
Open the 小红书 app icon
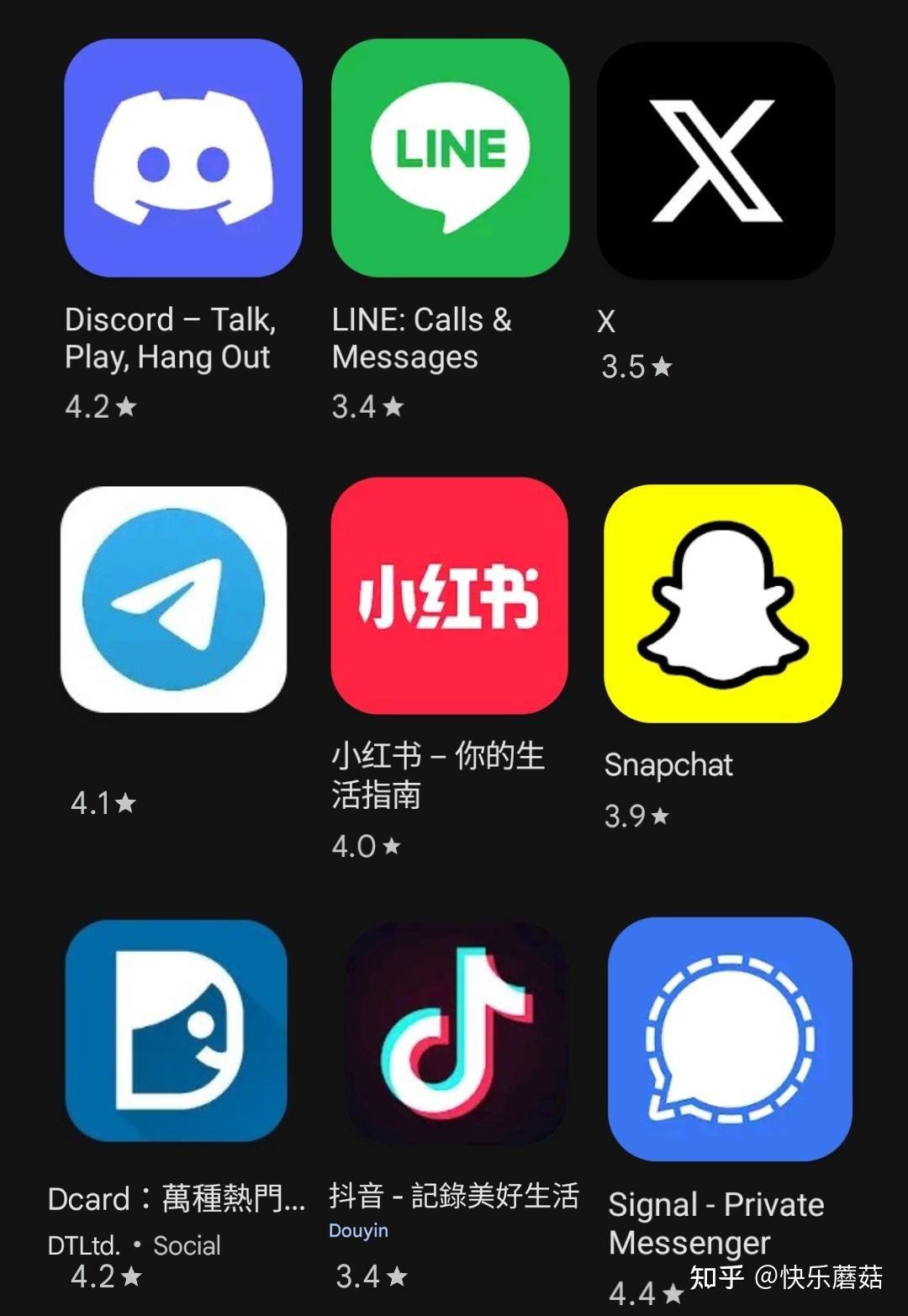(x=449, y=600)
